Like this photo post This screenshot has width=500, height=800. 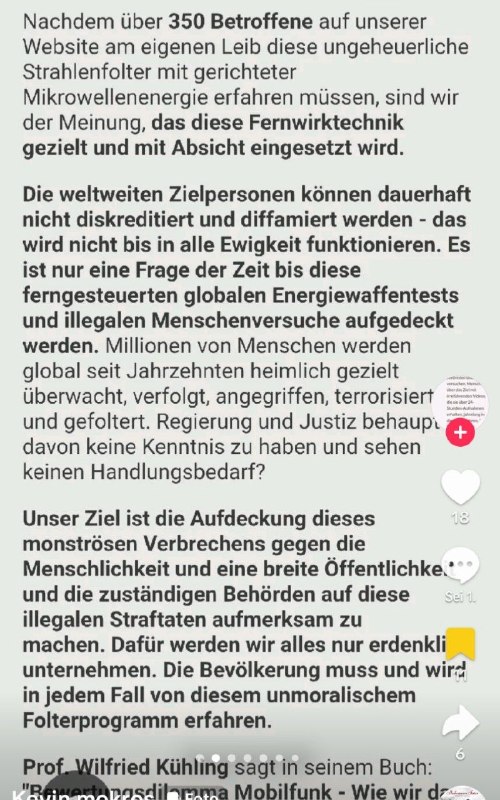point(460,487)
